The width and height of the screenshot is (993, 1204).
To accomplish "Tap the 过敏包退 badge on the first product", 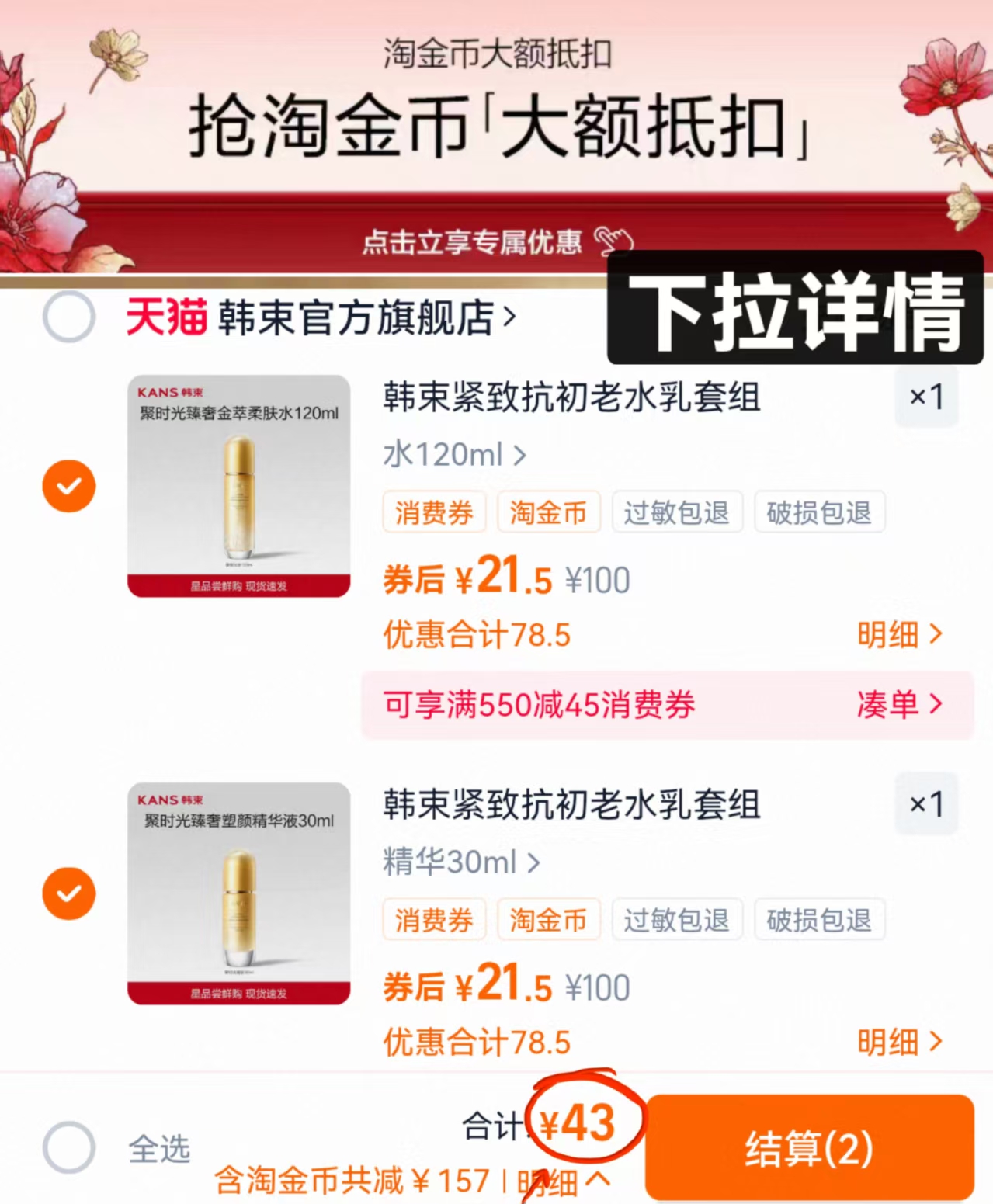I will 676,512.
